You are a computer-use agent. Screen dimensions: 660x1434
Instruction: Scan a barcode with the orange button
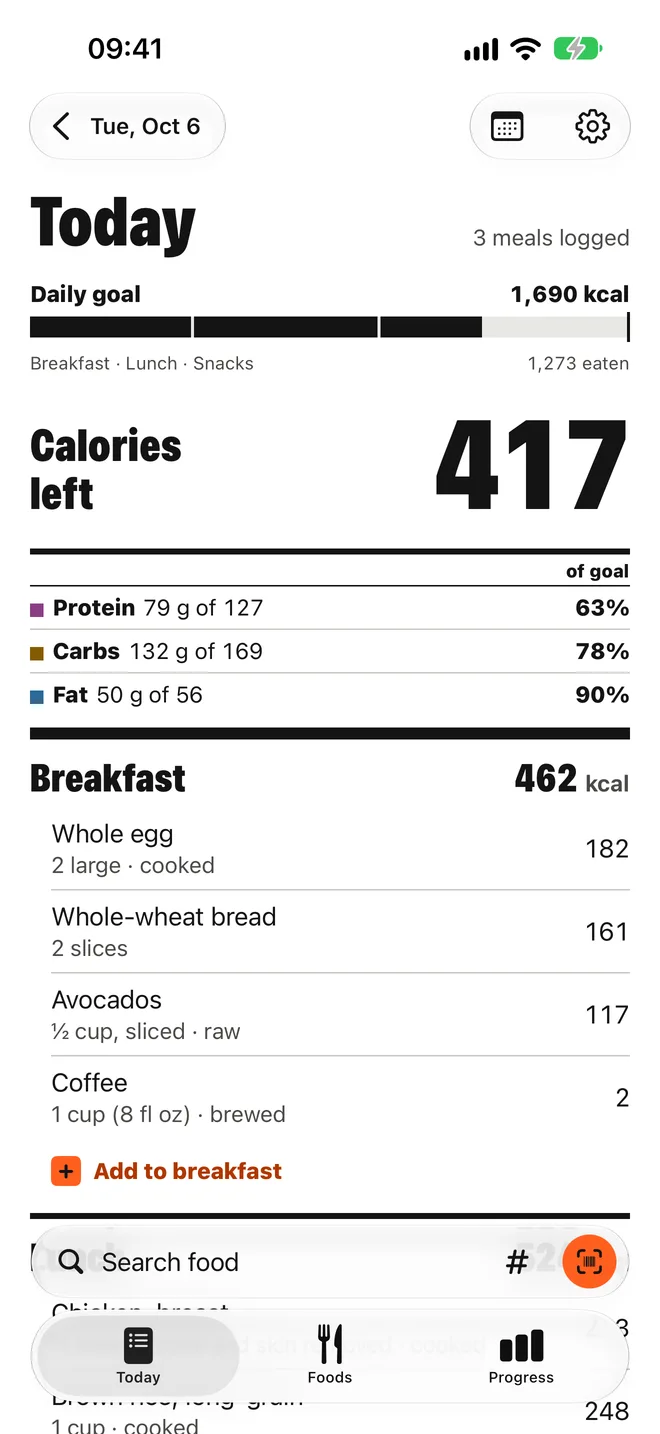click(589, 1262)
